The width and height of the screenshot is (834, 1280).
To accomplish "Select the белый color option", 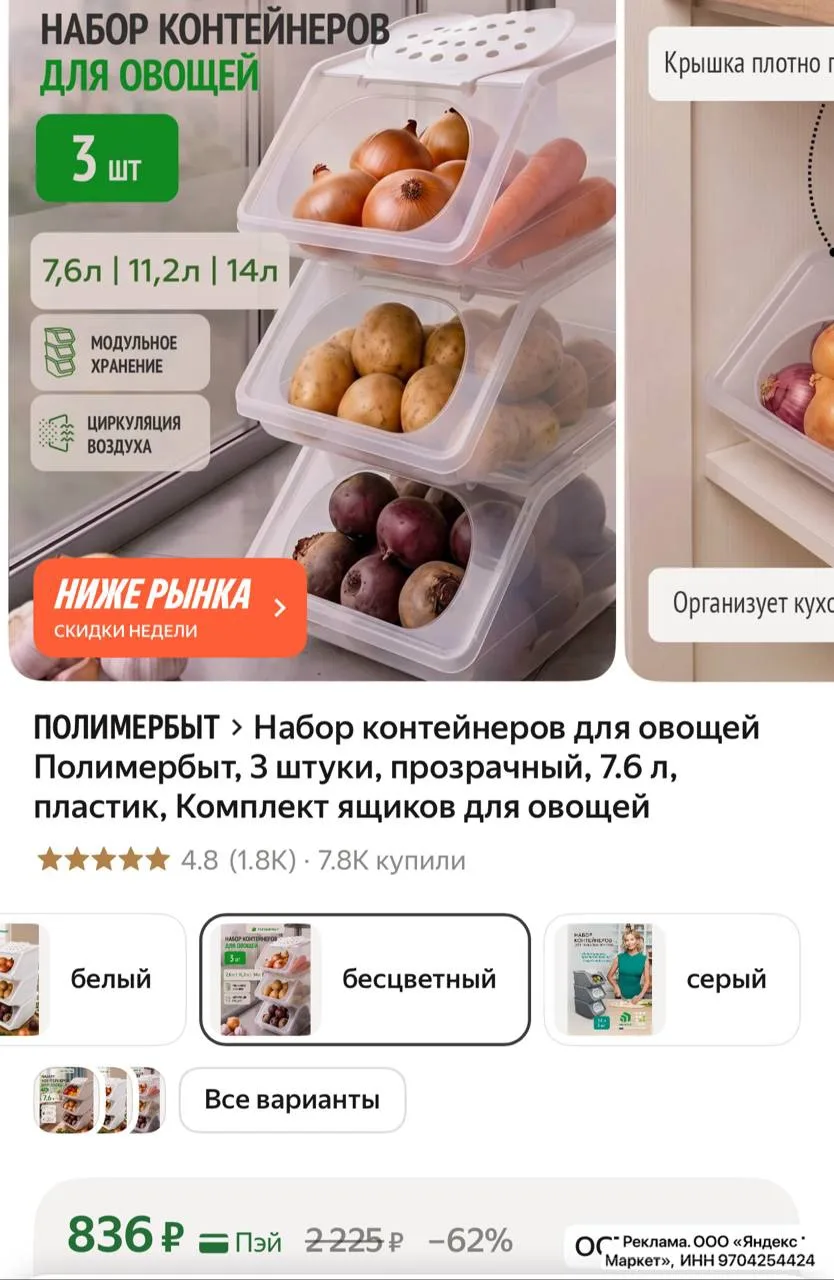I will pyautogui.click(x=91, y=979).
